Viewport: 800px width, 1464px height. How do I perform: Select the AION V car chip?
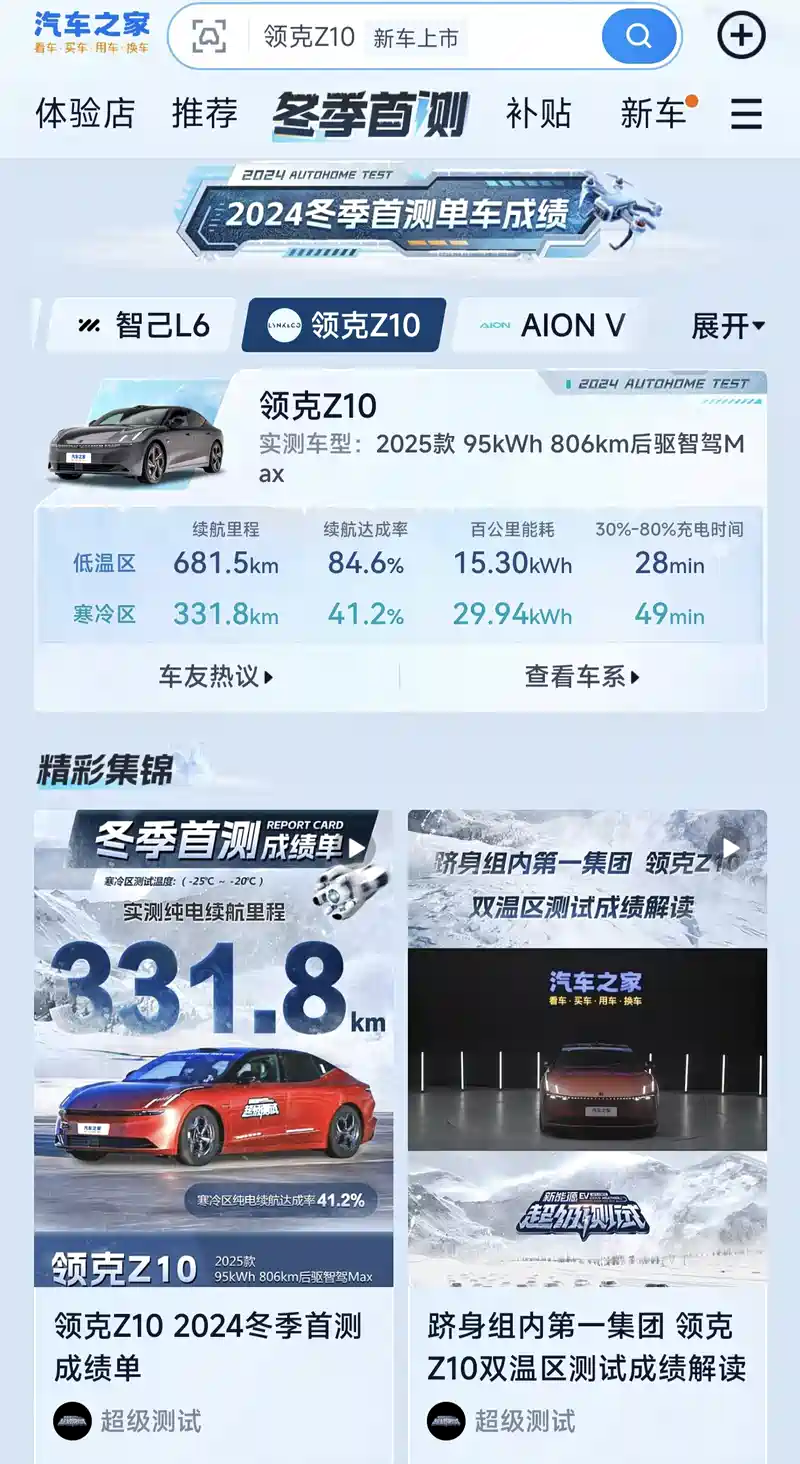553,325
